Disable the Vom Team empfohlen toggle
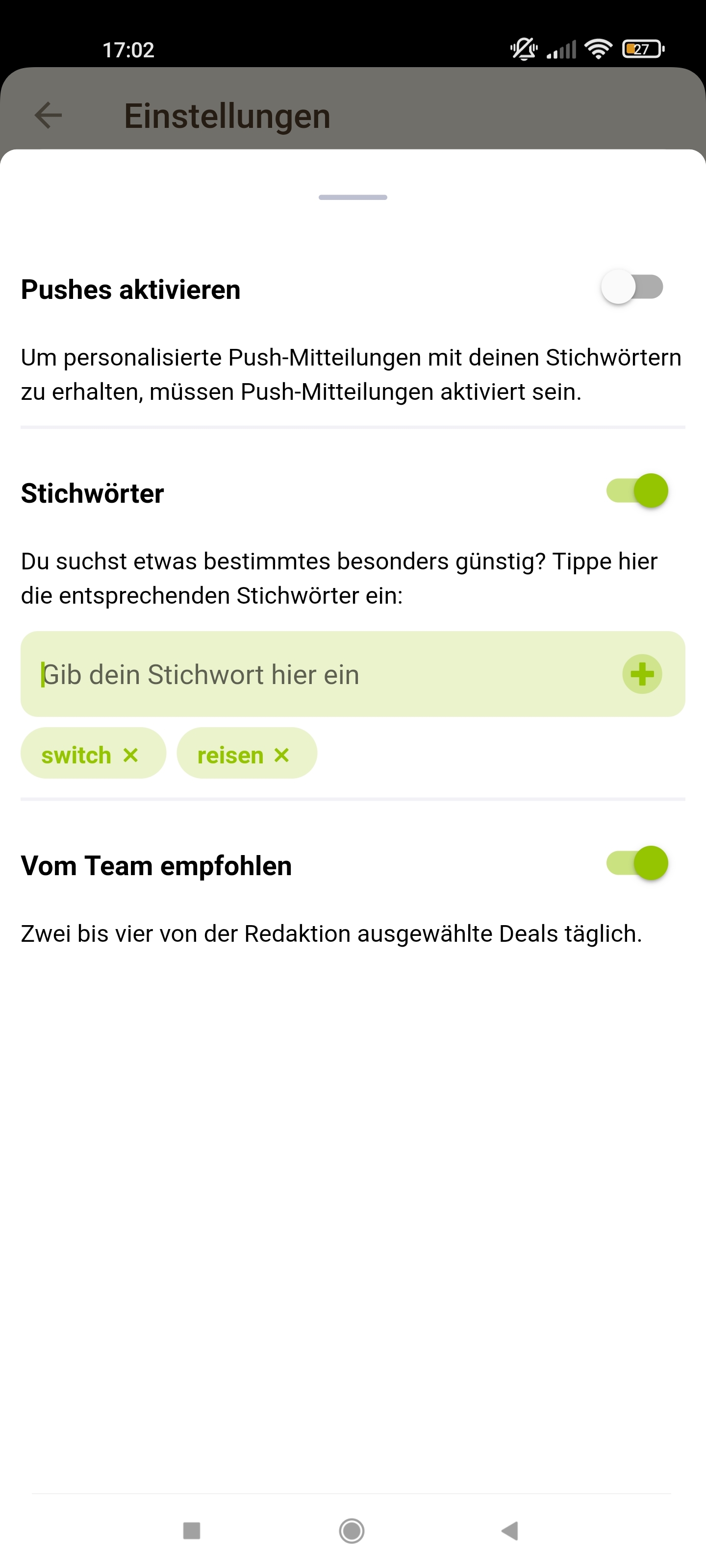Viewport: 706px width, 1568px height. click(x=636, y=863)
